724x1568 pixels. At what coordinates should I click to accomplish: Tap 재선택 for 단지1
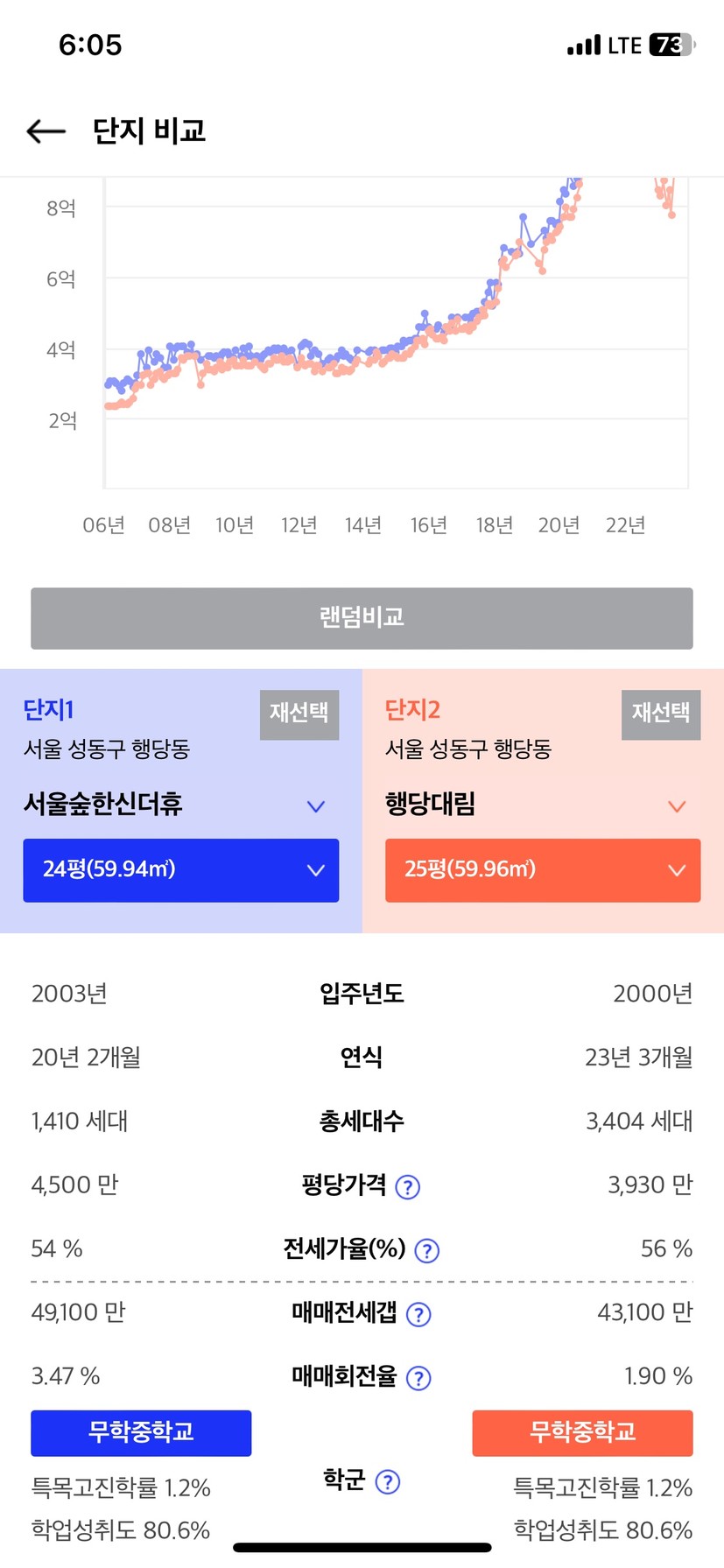pos(299,714)
